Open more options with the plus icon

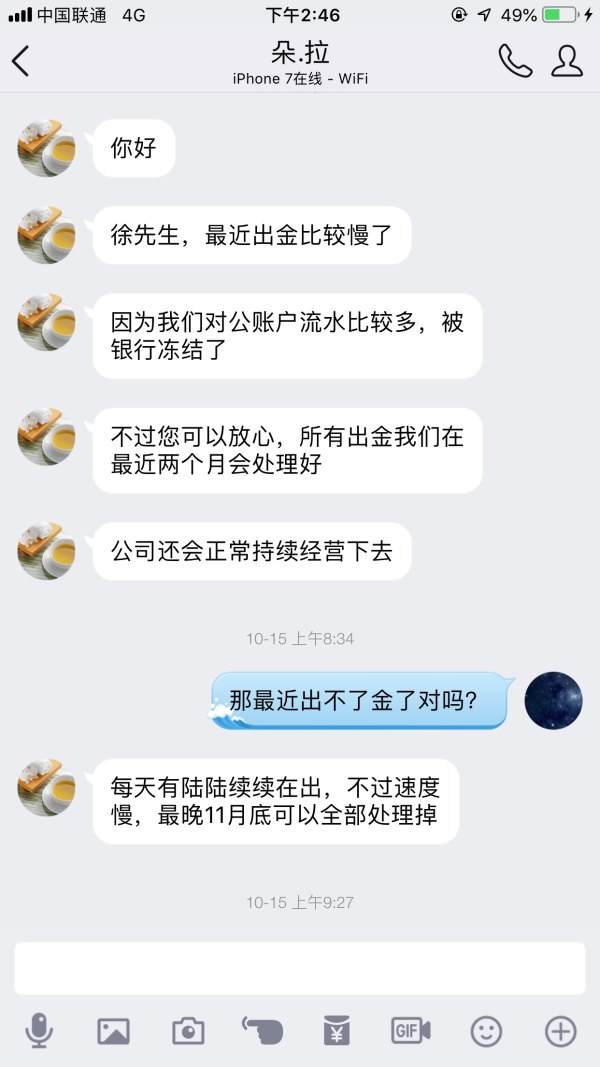pyautogui.click(x=560, y=1030)
